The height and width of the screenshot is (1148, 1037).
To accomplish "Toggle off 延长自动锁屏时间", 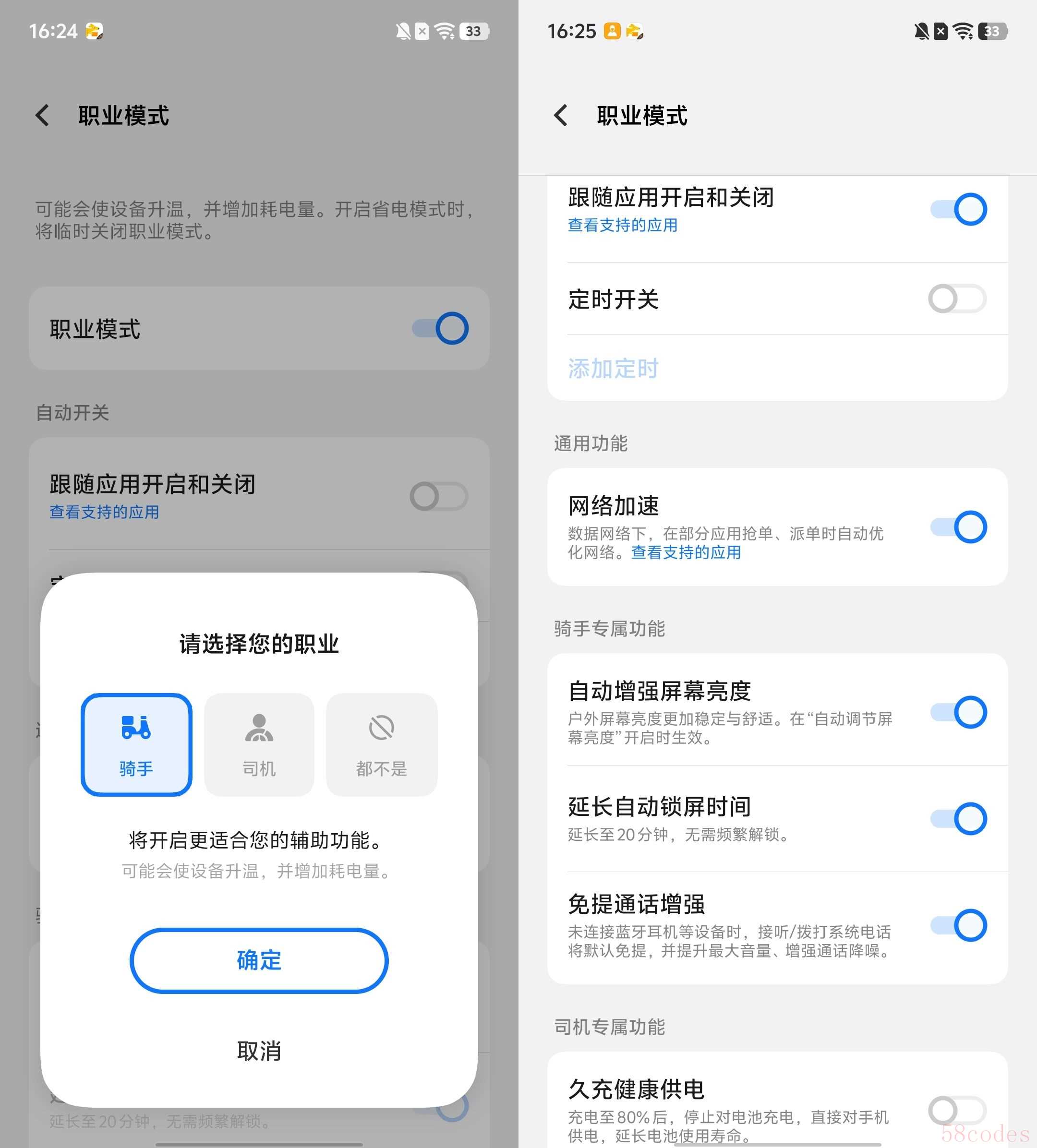I will [x=958, y=818].
